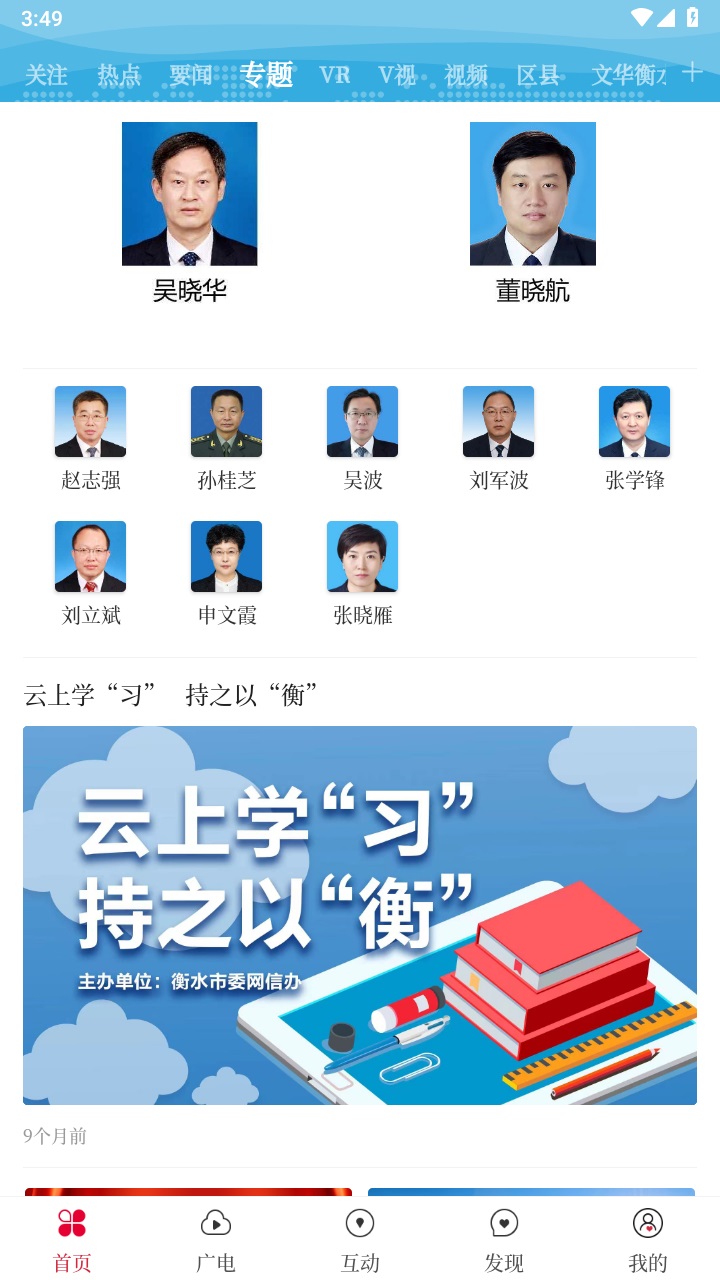Open the 首页 home icon in bottom navigation
The height and width of the screenshot is (1280, 720).
(70, 1222)
